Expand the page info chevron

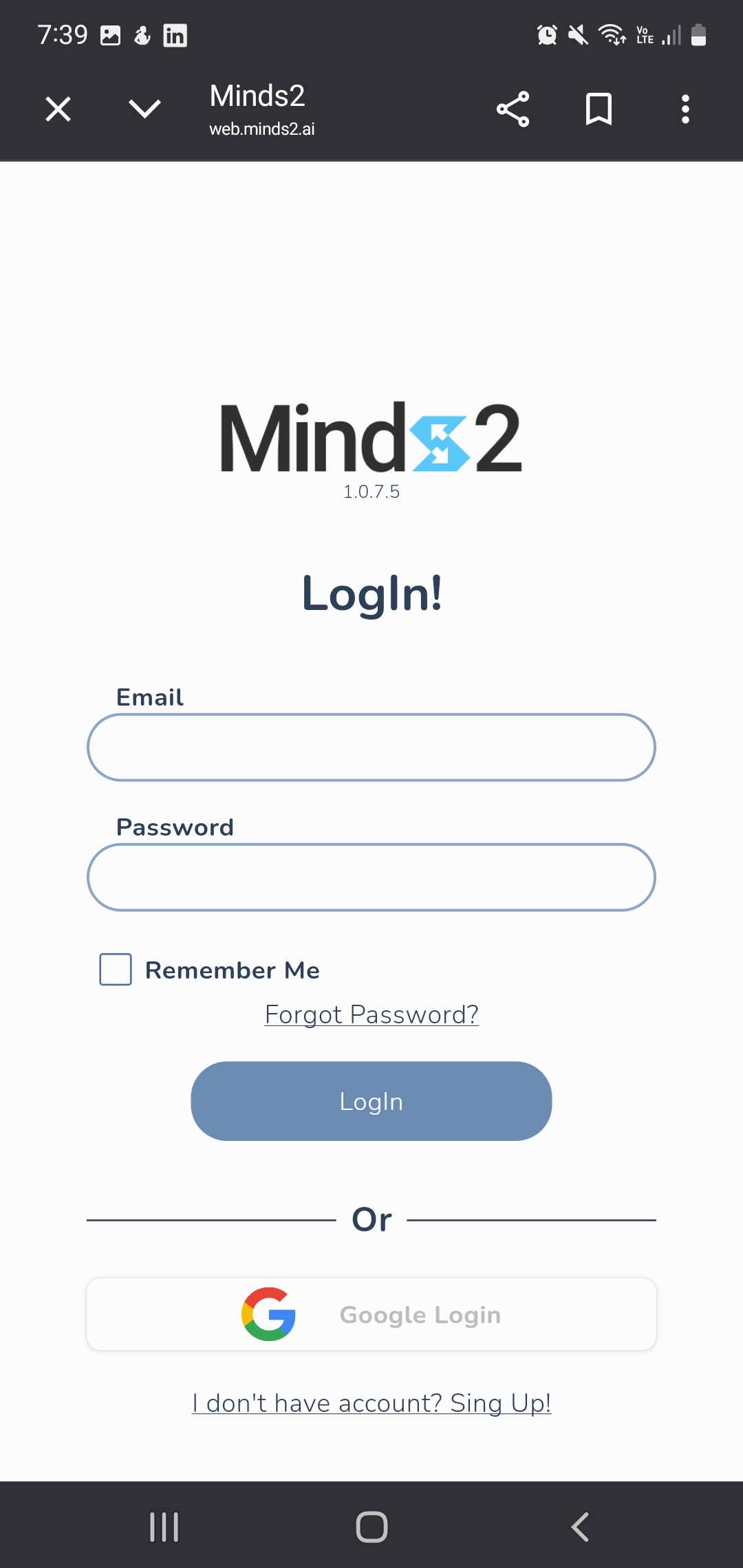click(x=144, y=109)
